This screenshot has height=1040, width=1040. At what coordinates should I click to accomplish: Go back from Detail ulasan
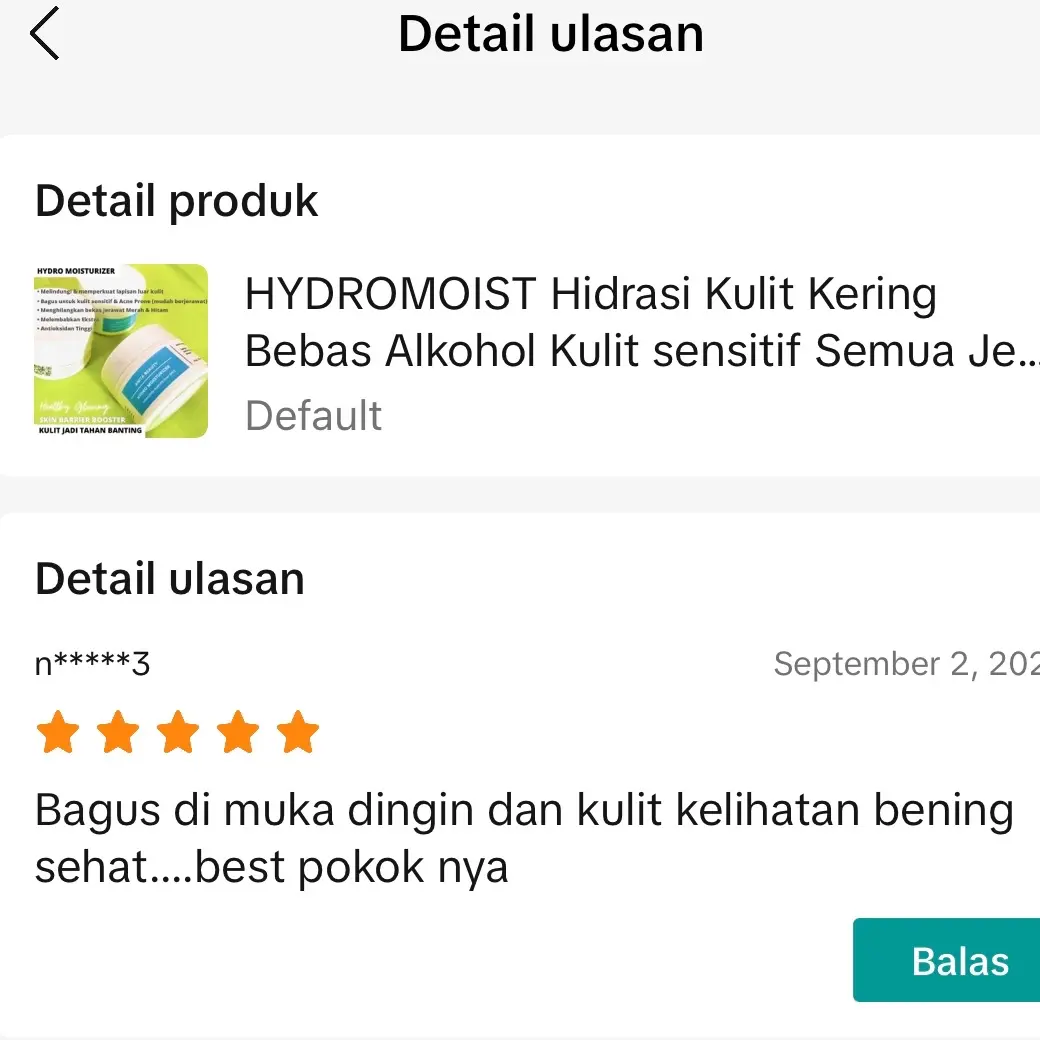pyautogui.click(x=45, y=34)
